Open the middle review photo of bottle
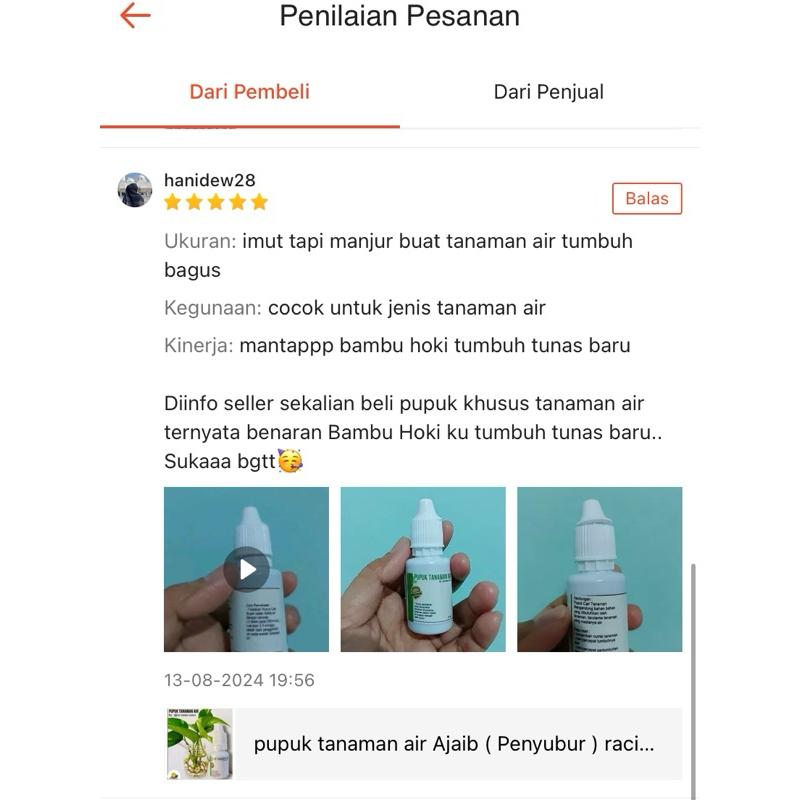This screenshot has width=800, height=800. pos(423,569)
